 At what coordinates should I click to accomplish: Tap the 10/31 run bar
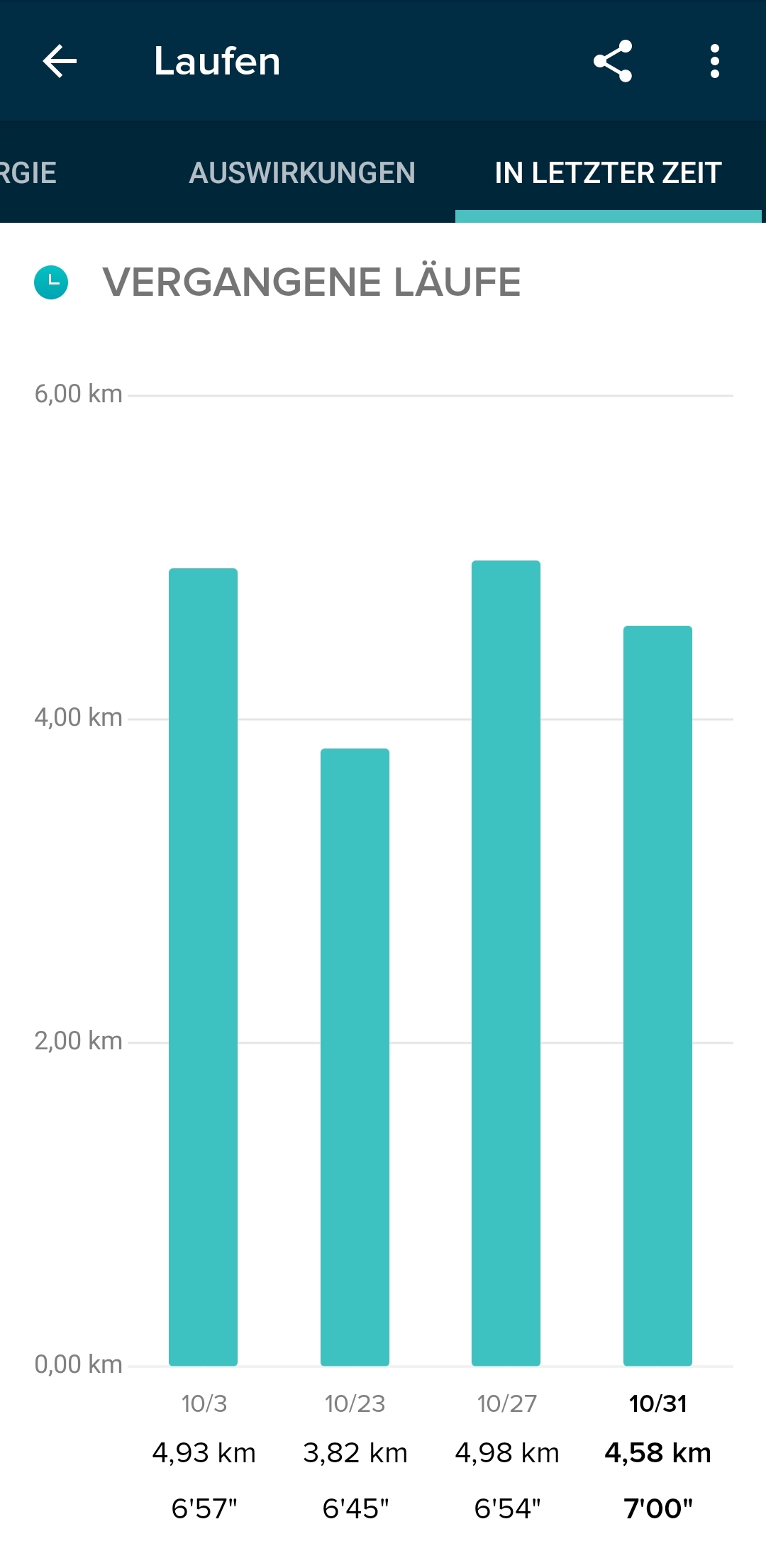click(x=657, y=995)
